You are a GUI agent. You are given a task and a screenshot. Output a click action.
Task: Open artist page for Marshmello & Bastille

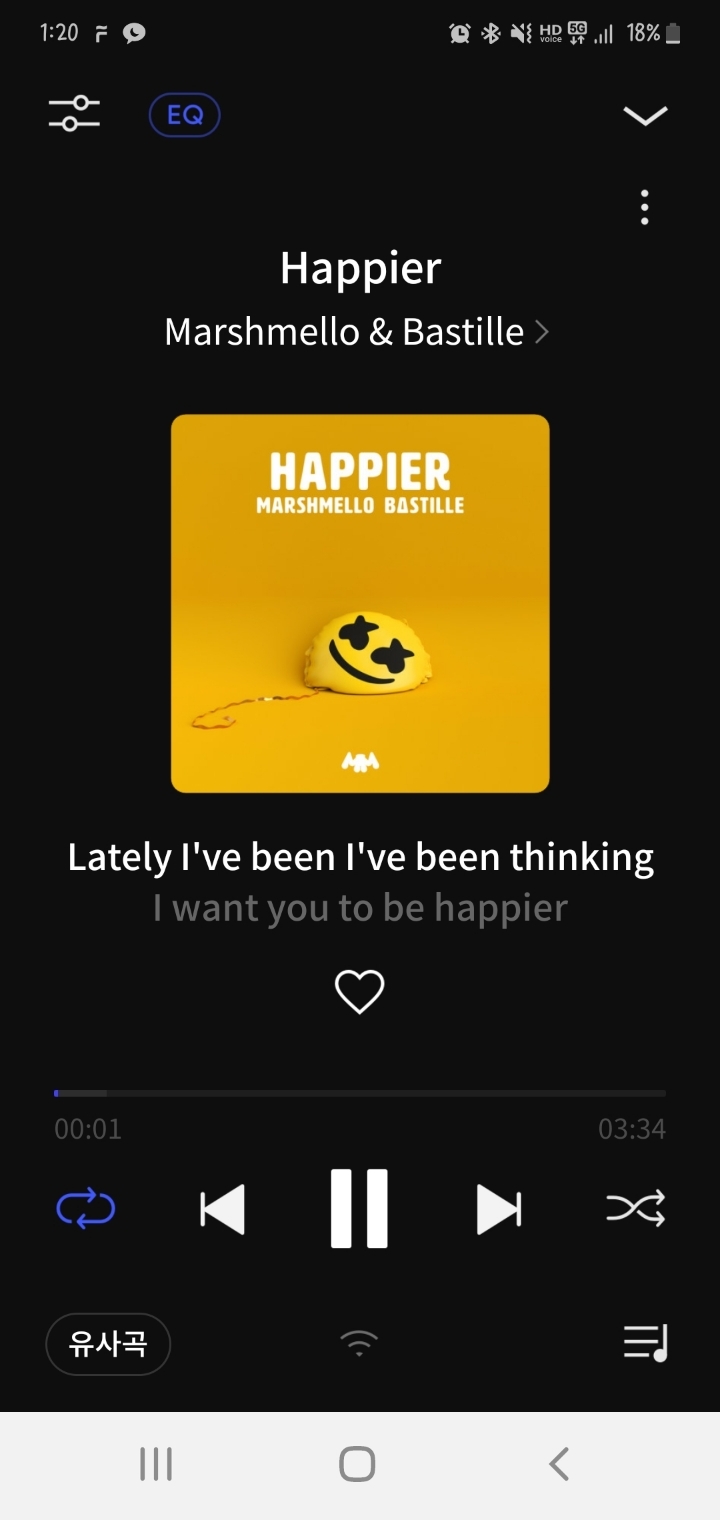click(x=357, y=332)
